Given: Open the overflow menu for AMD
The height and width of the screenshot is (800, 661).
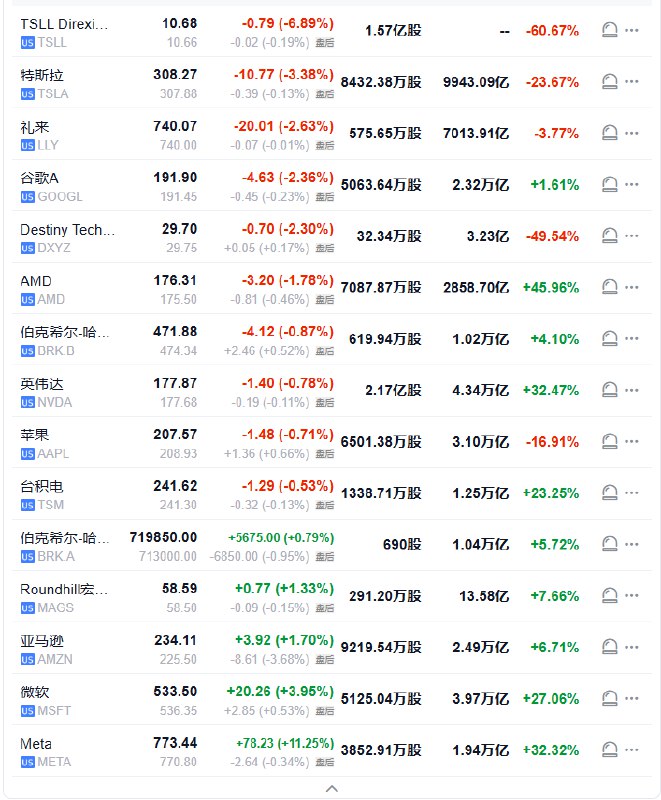Looking at the screenshot, I should [x=632, y=288].
